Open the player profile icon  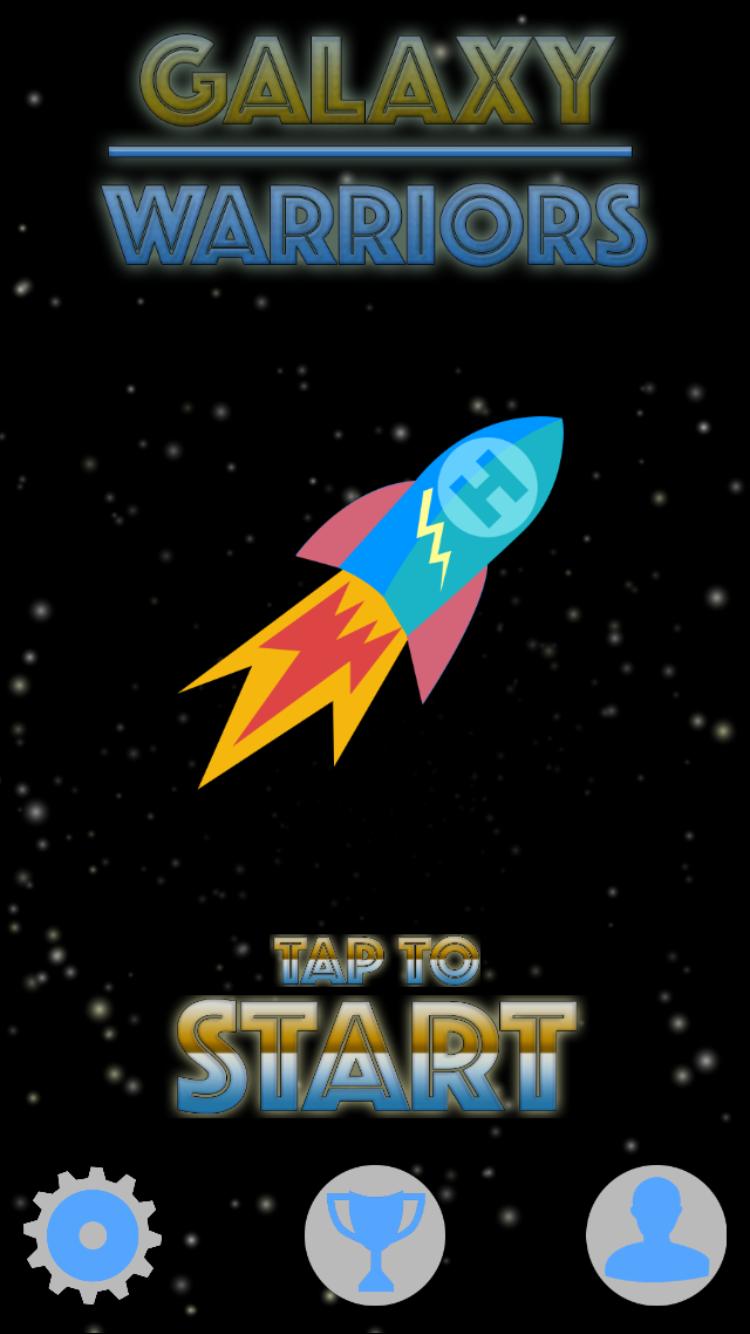tap(657, 1236)
